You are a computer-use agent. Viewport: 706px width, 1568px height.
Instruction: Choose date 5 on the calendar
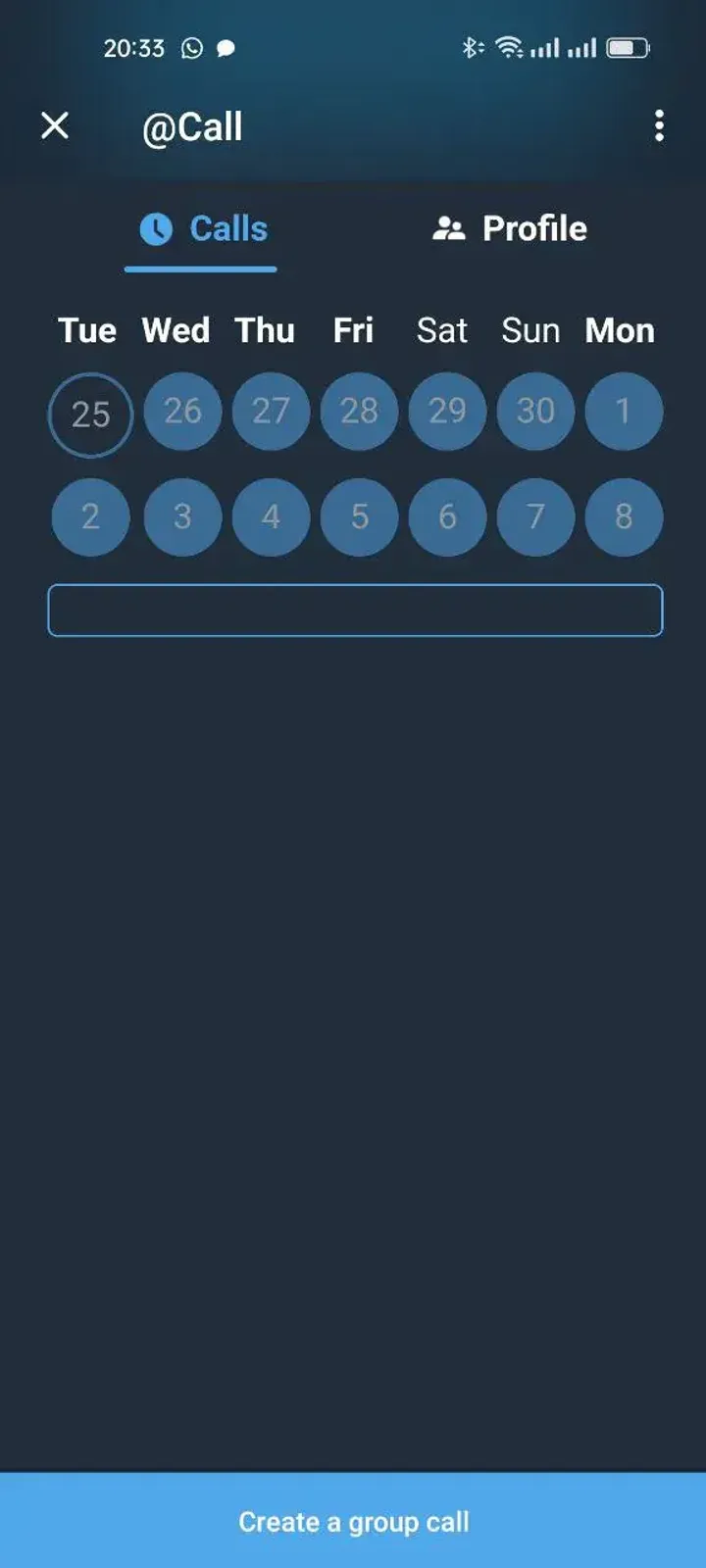[359, 516]
